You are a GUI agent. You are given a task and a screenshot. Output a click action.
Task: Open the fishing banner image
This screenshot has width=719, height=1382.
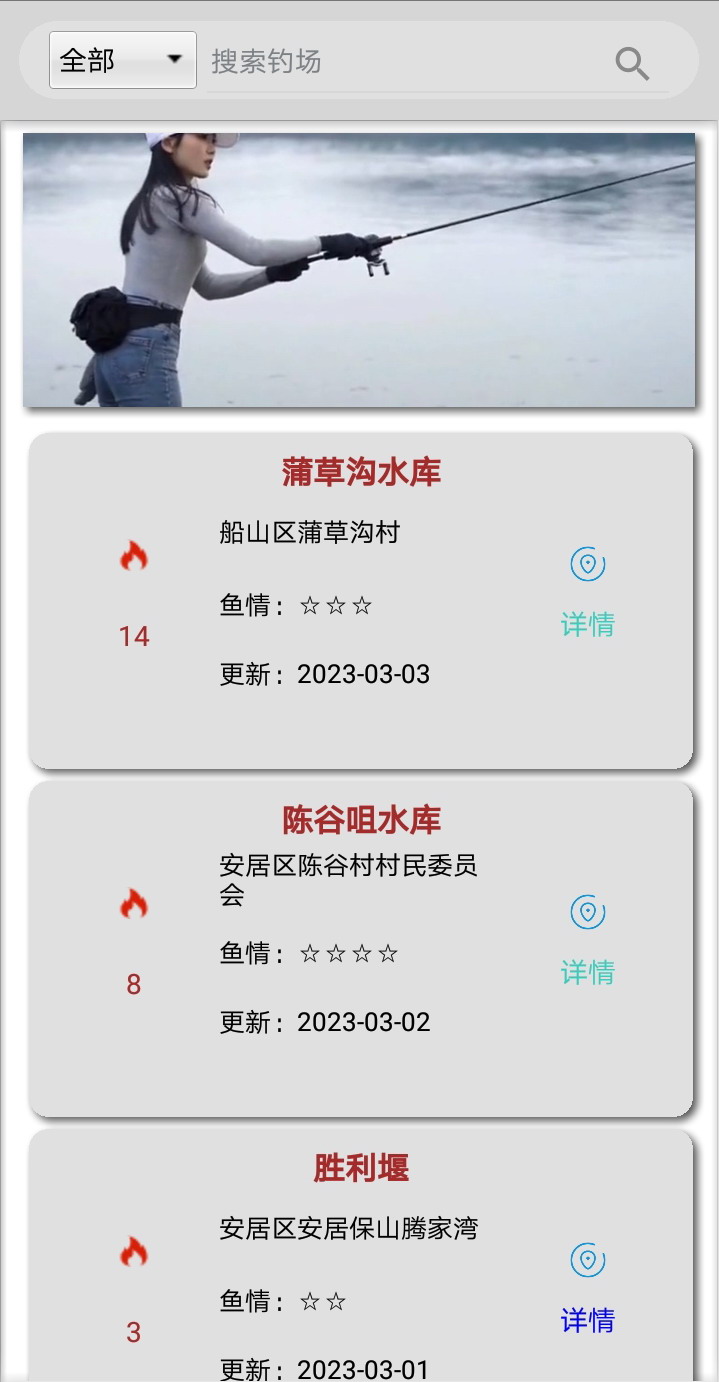[359, 270]
